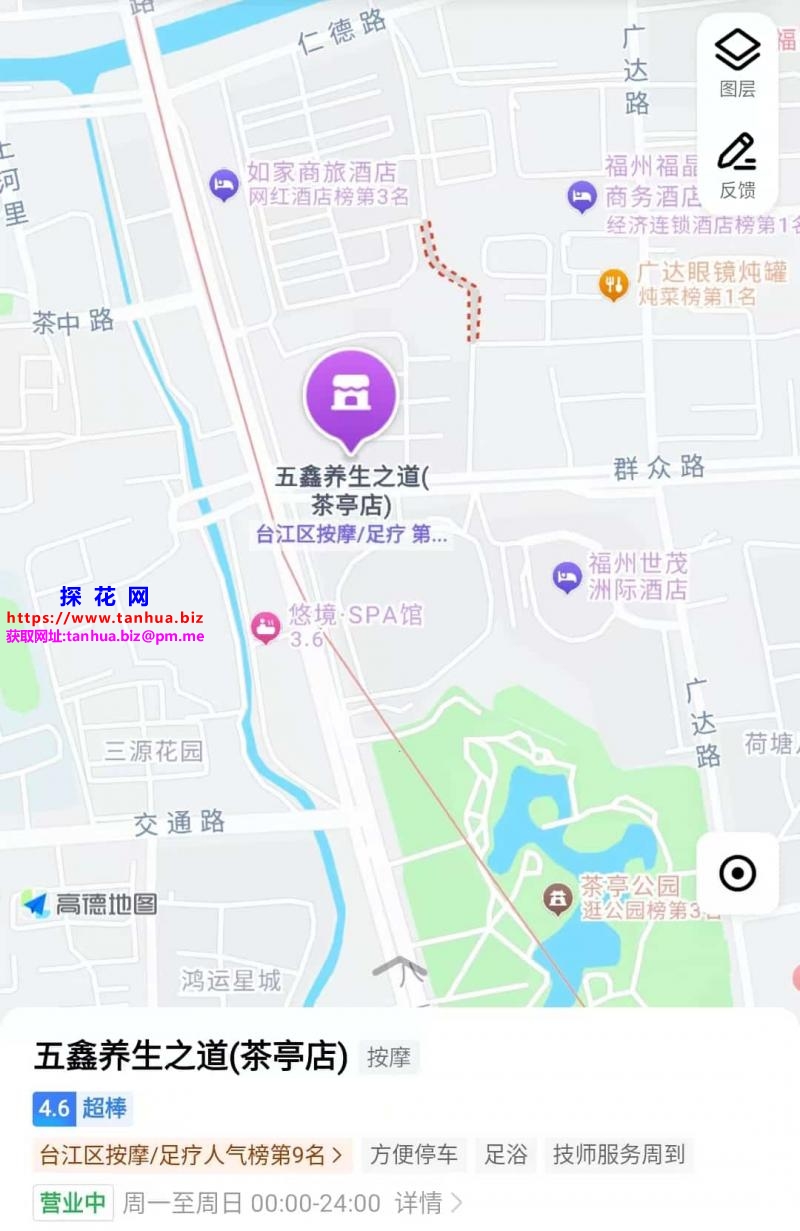
Task: Select the 广达眼镜炖罐 restaurant marker
Action: click(613, 285)
